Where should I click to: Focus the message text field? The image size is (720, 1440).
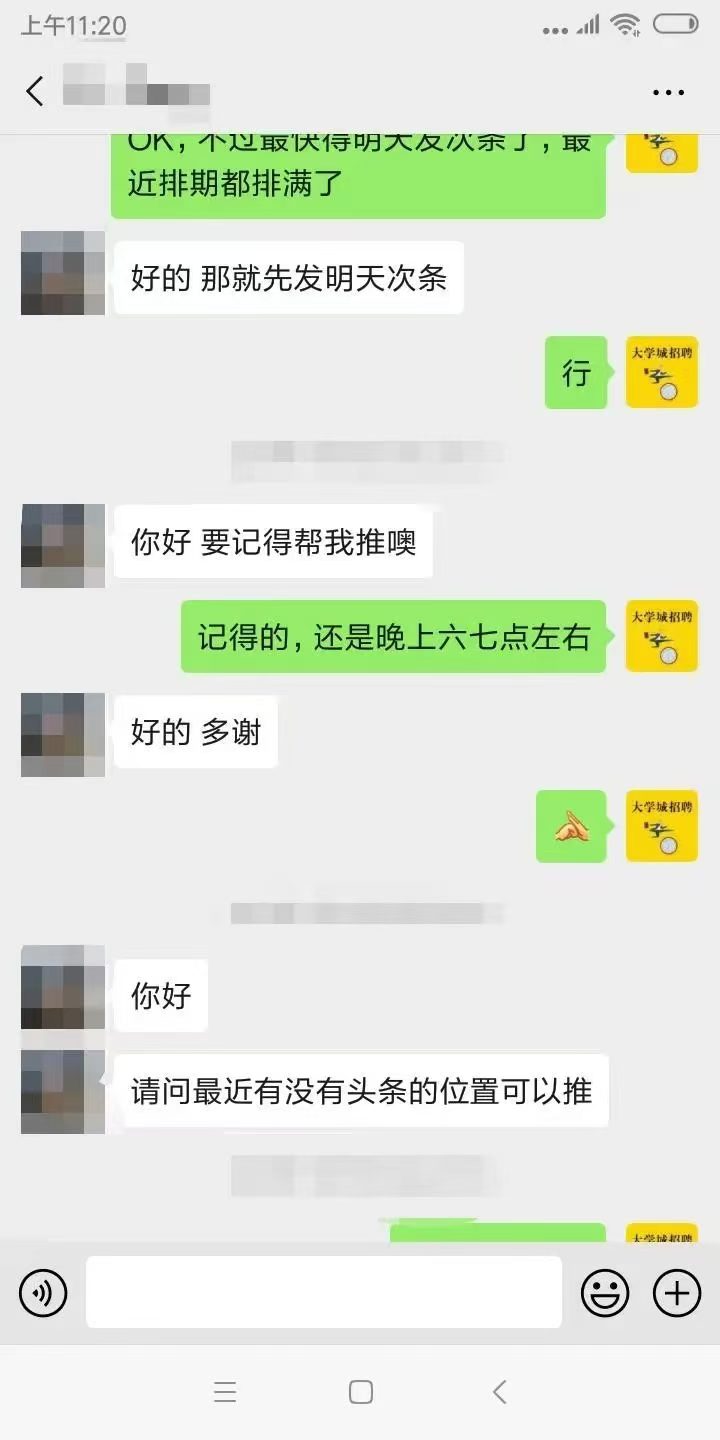323,1292
